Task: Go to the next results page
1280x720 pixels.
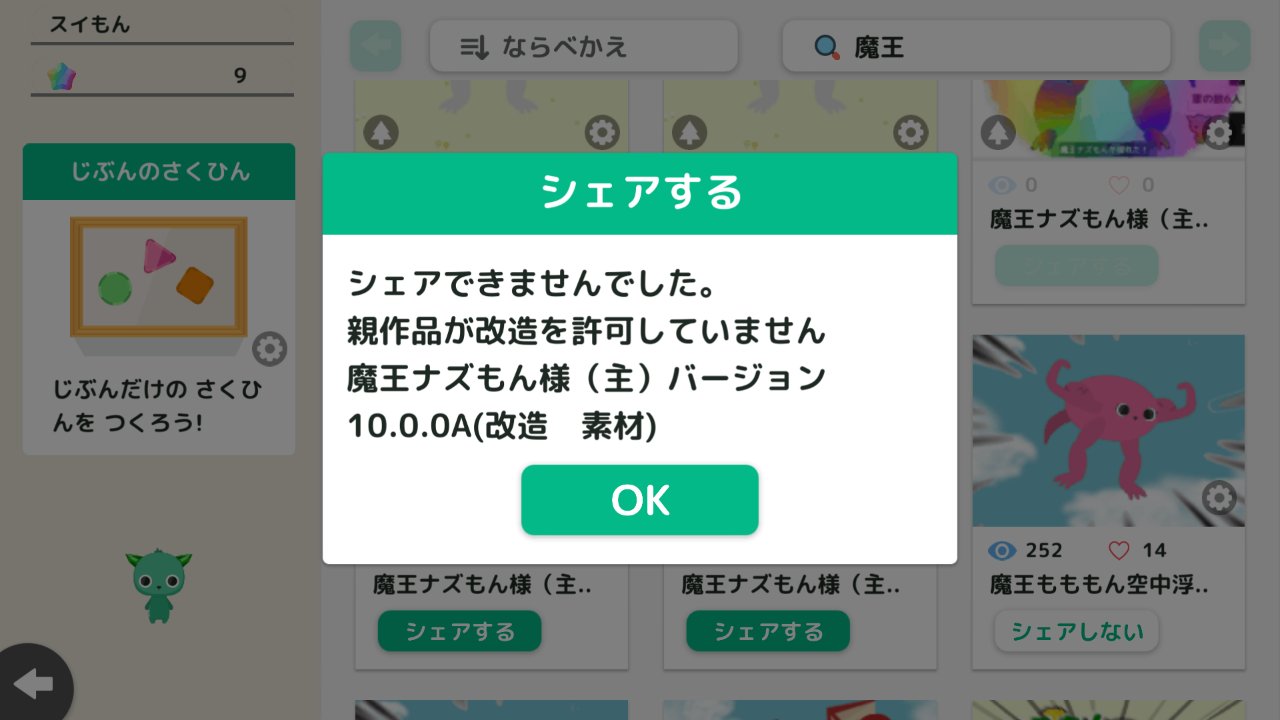Action: [x=1224, y=46]
